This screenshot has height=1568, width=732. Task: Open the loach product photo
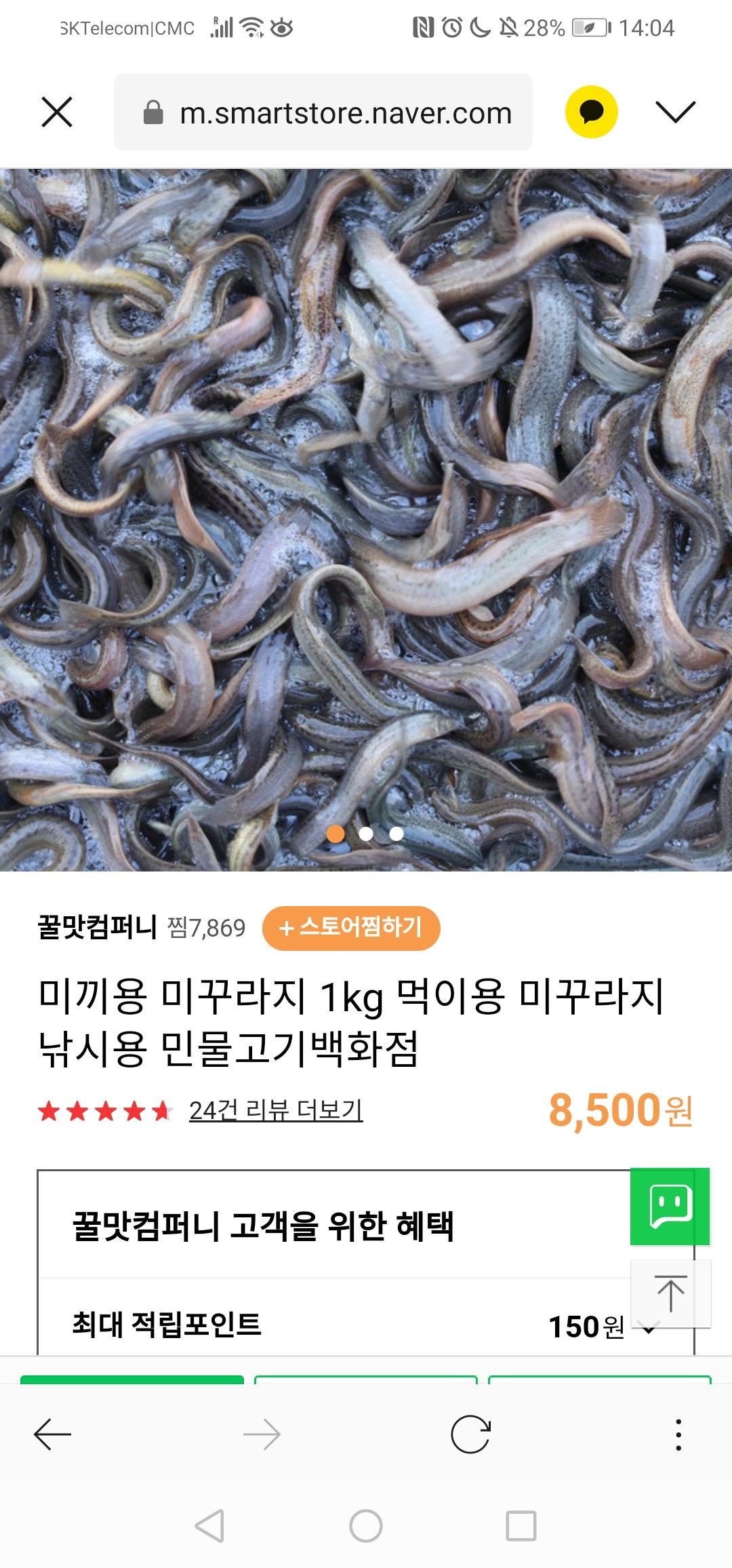coord(366,520)
